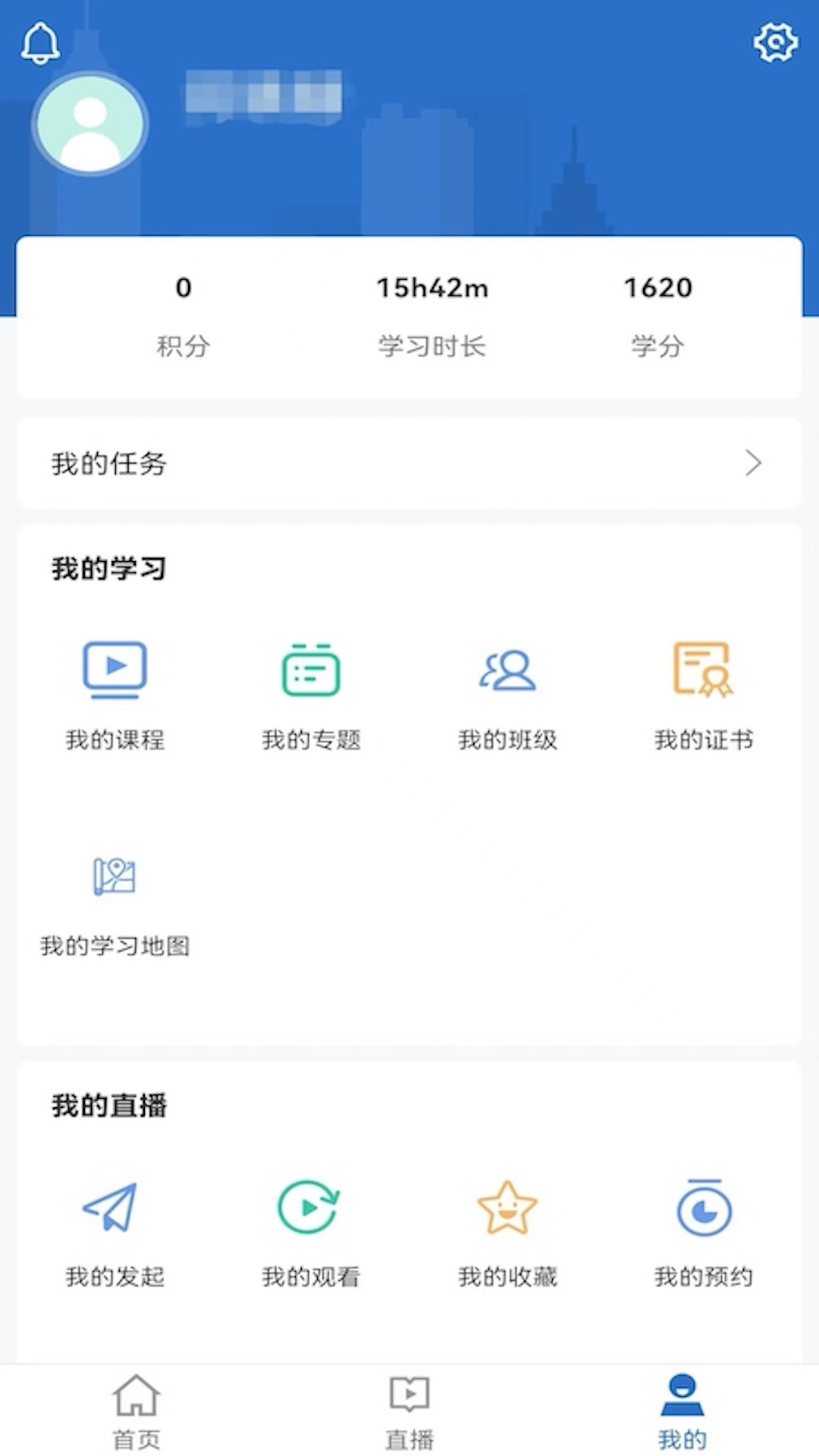View 学习时长 of 15h42m
The height and width of the screenshot is (1456, 819).
pos(434,315)
